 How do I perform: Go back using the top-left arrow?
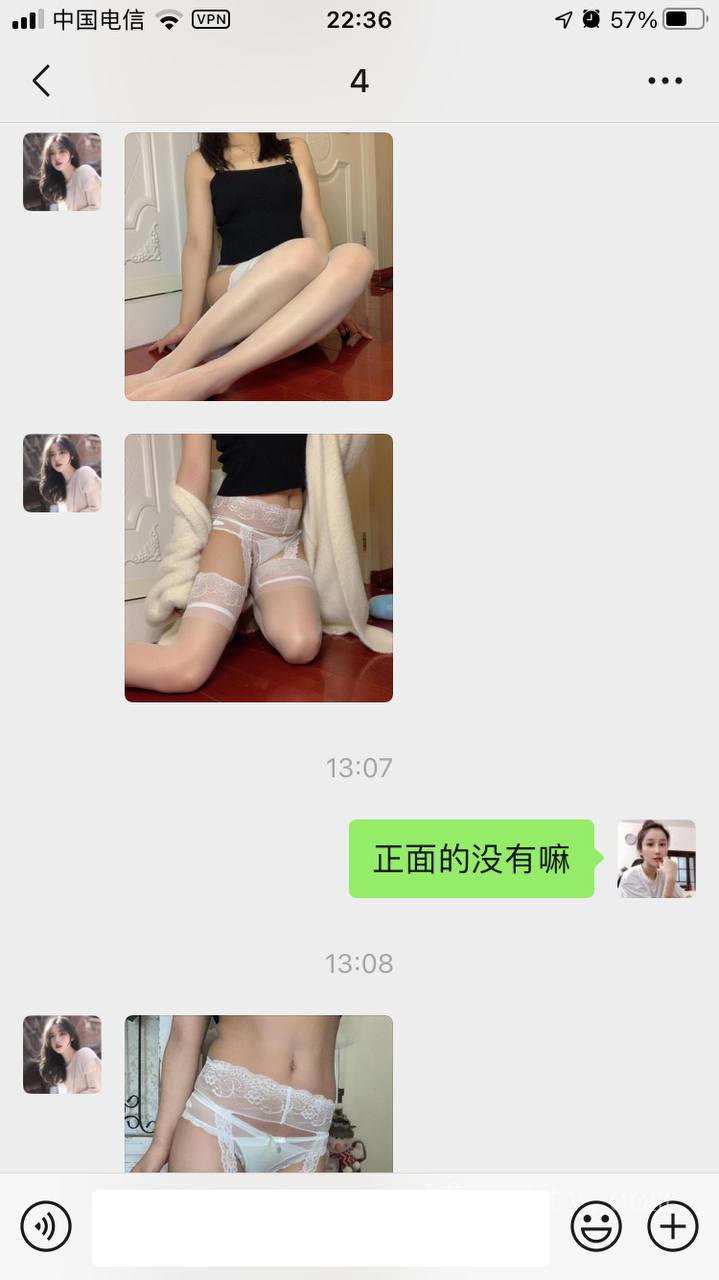click(x=41, y=81)
